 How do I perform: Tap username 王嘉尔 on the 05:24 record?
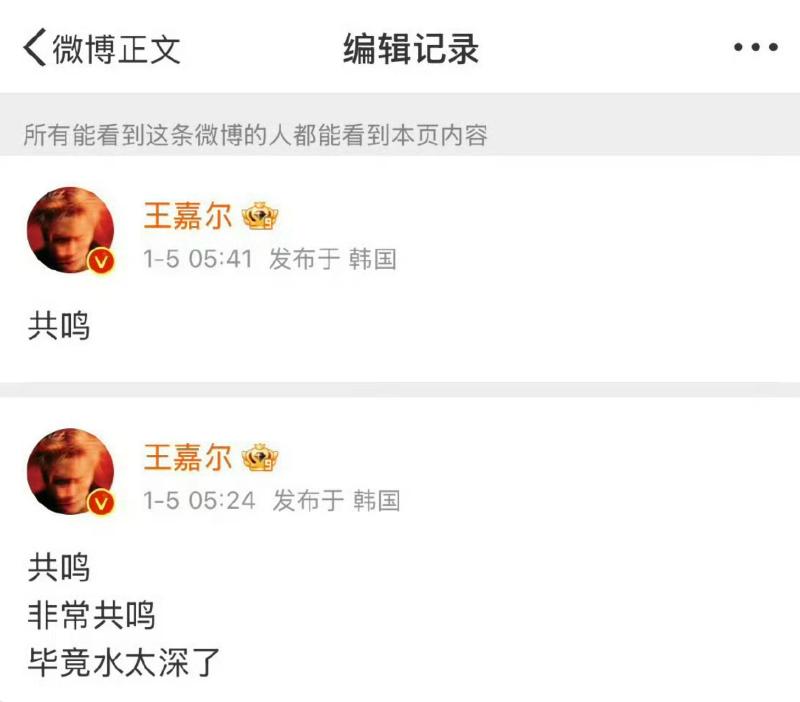pyautogui.click(x=187, y=457)
